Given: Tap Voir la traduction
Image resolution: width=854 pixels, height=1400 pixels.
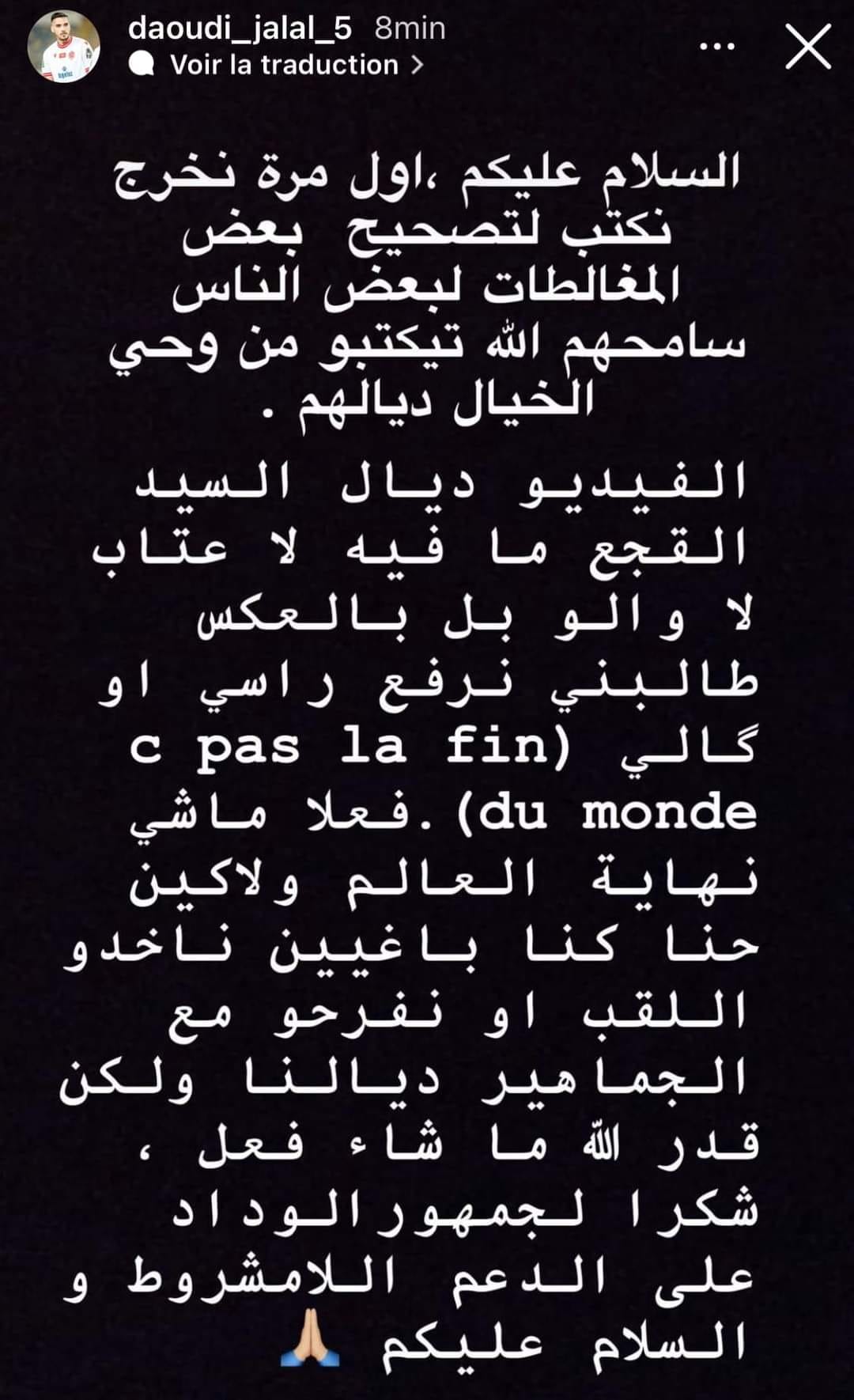Looking at the screenshot, I should pos(285,65).
